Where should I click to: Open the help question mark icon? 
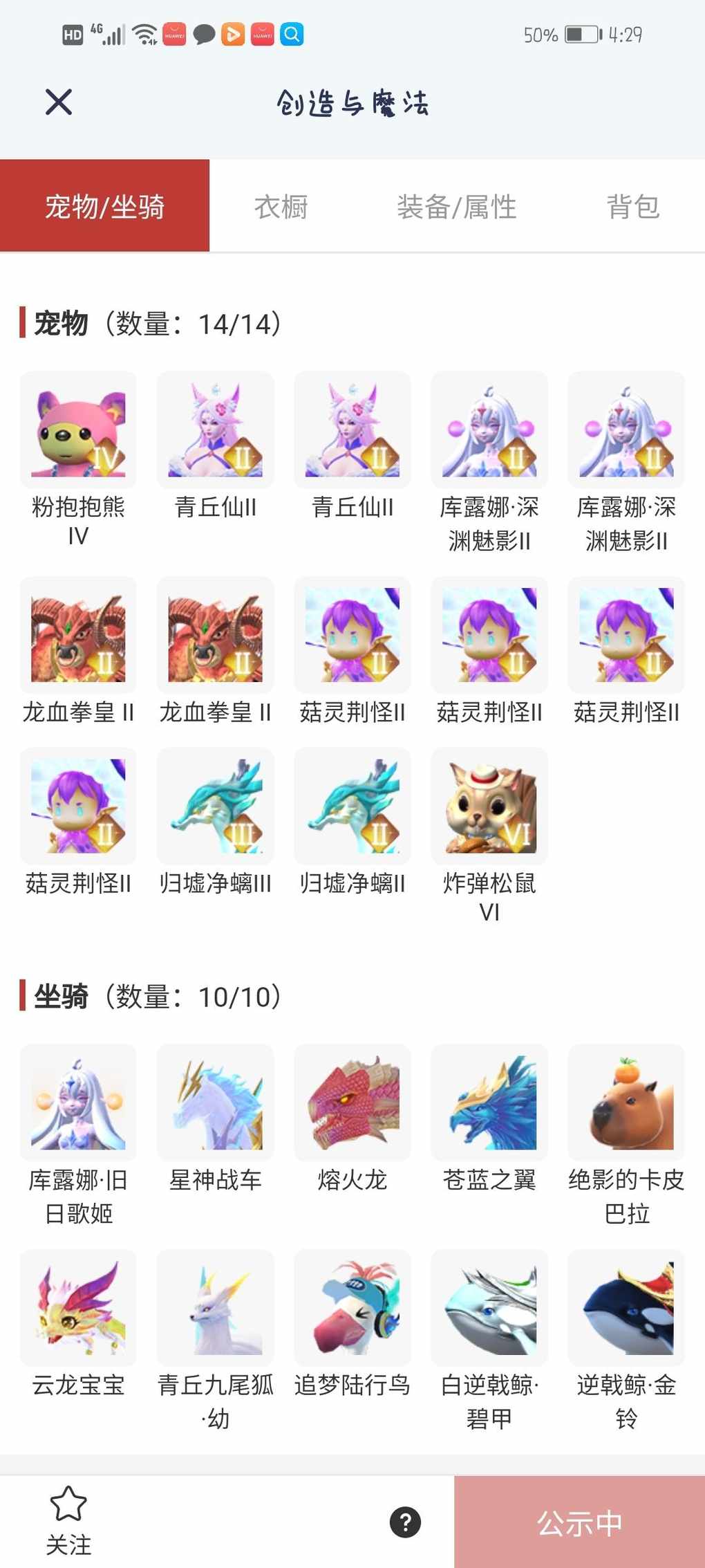click(x=405, y=1522)
